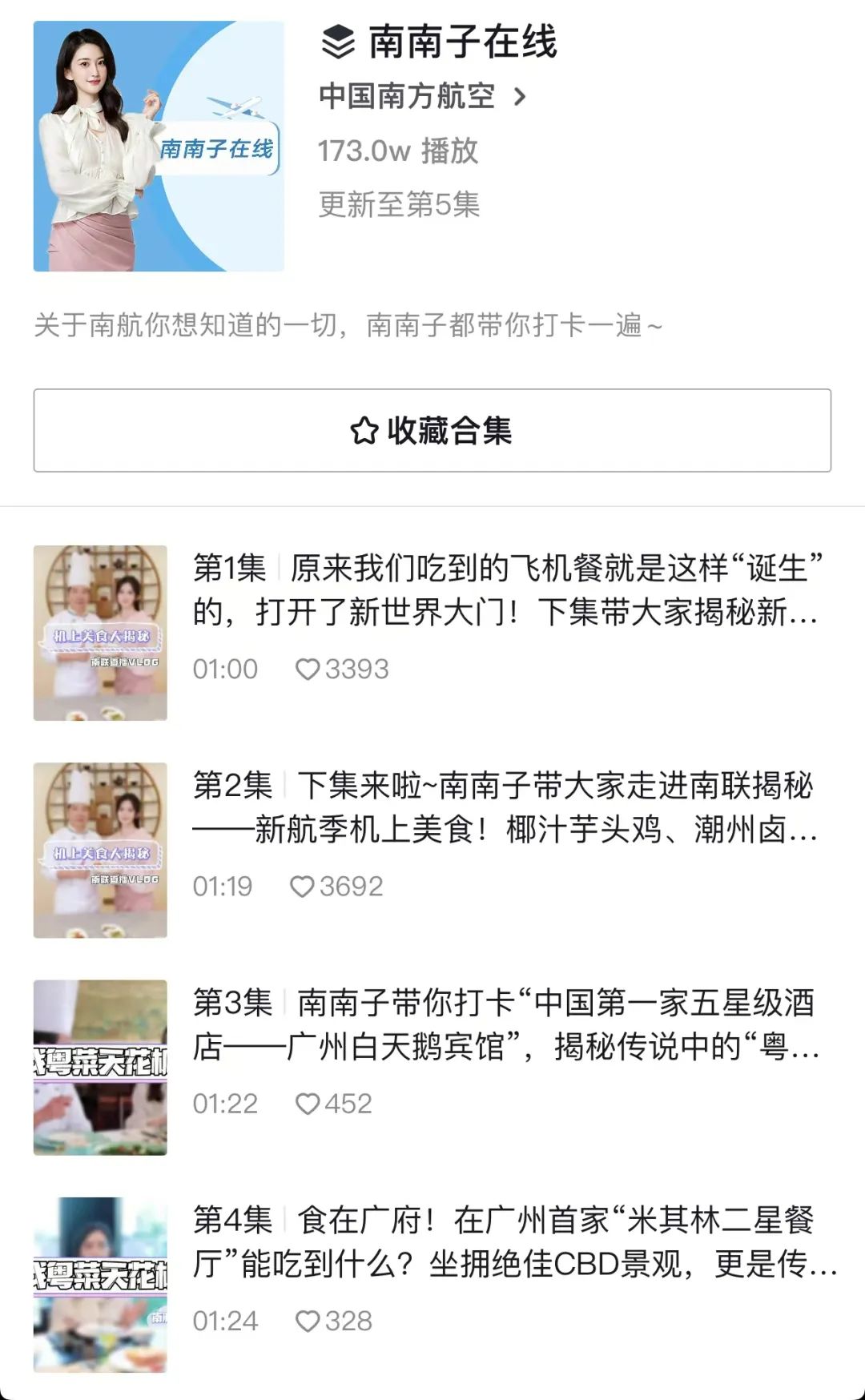The height and width of the screenshot is (1400, 865).
Task: Open the 中国南方航空 account page
Action: click(x=408, y=96)
